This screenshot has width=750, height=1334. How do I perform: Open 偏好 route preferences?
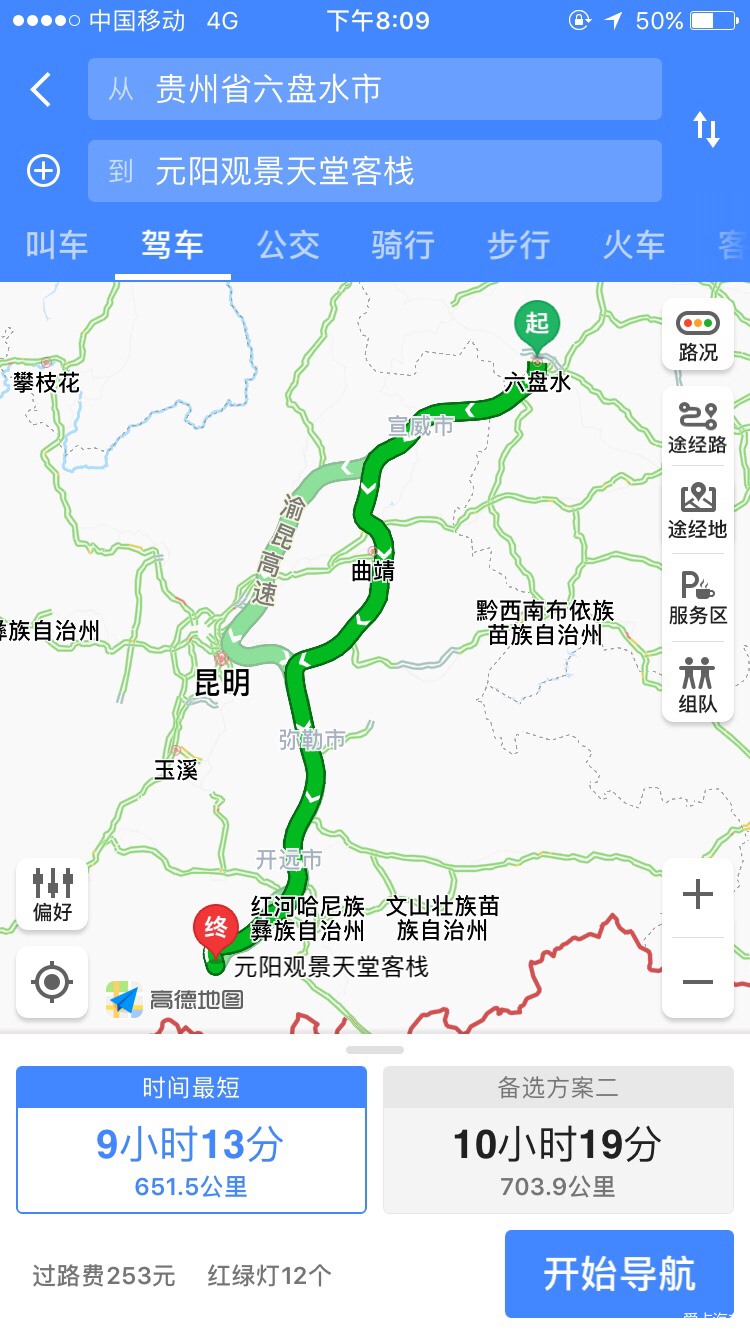pos(53,893)
